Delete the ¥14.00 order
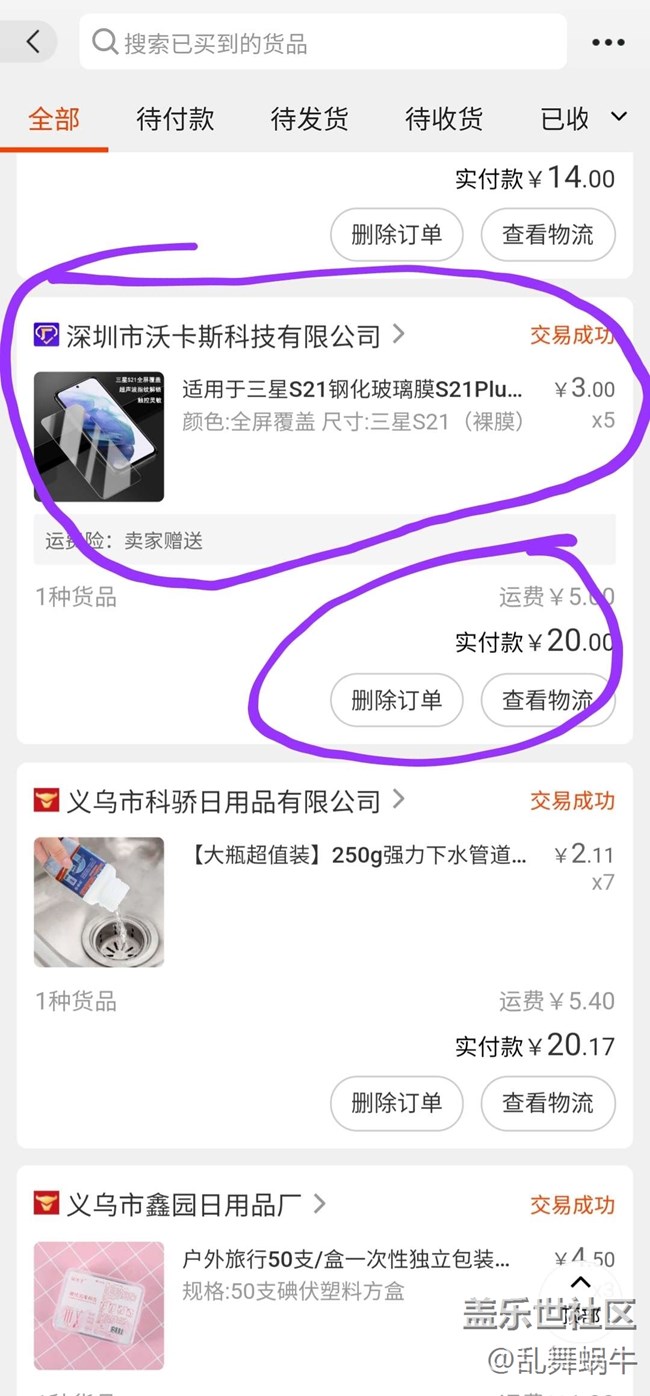 [396, 235]
